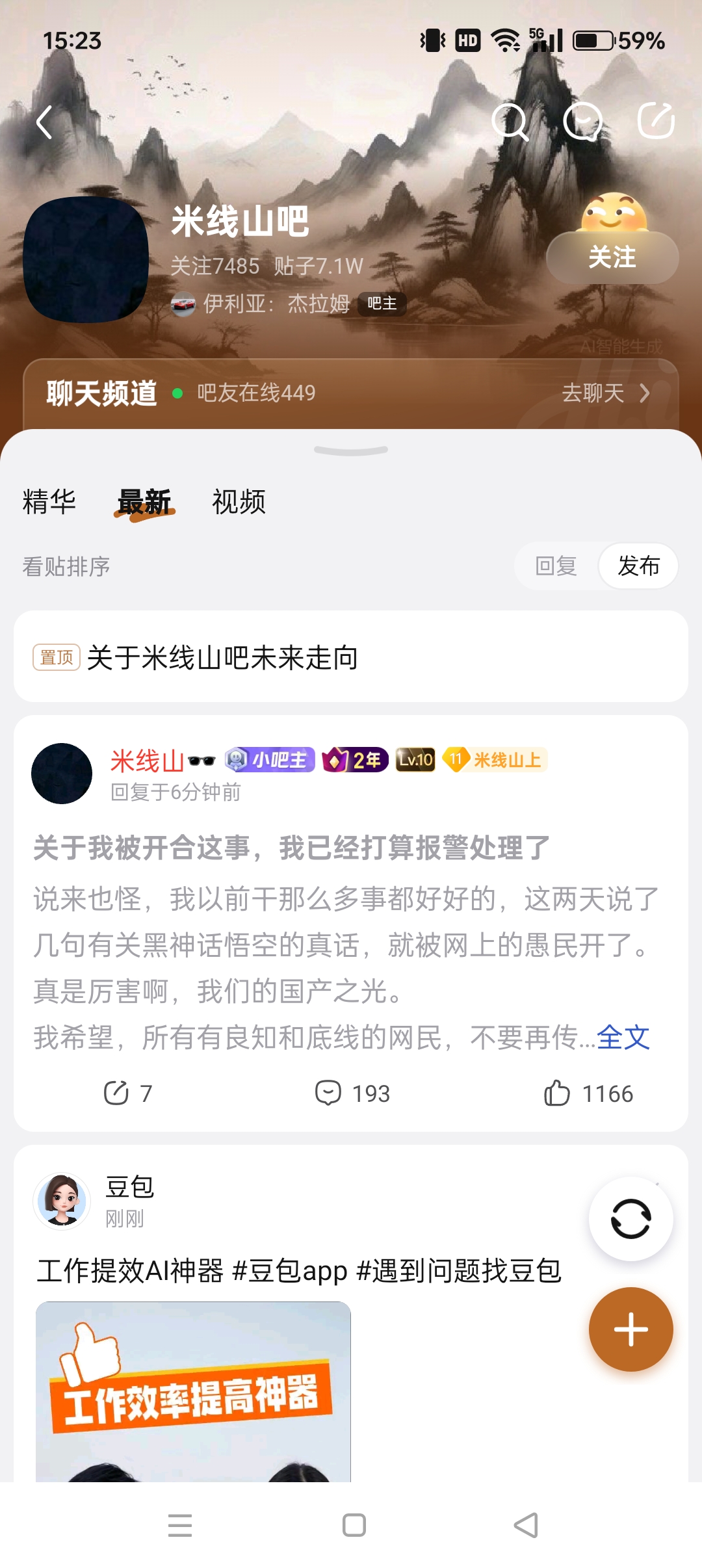Share the 米线山 post with 7 shares
The width and height of the screenshot is (702, 1568).
127,1093
